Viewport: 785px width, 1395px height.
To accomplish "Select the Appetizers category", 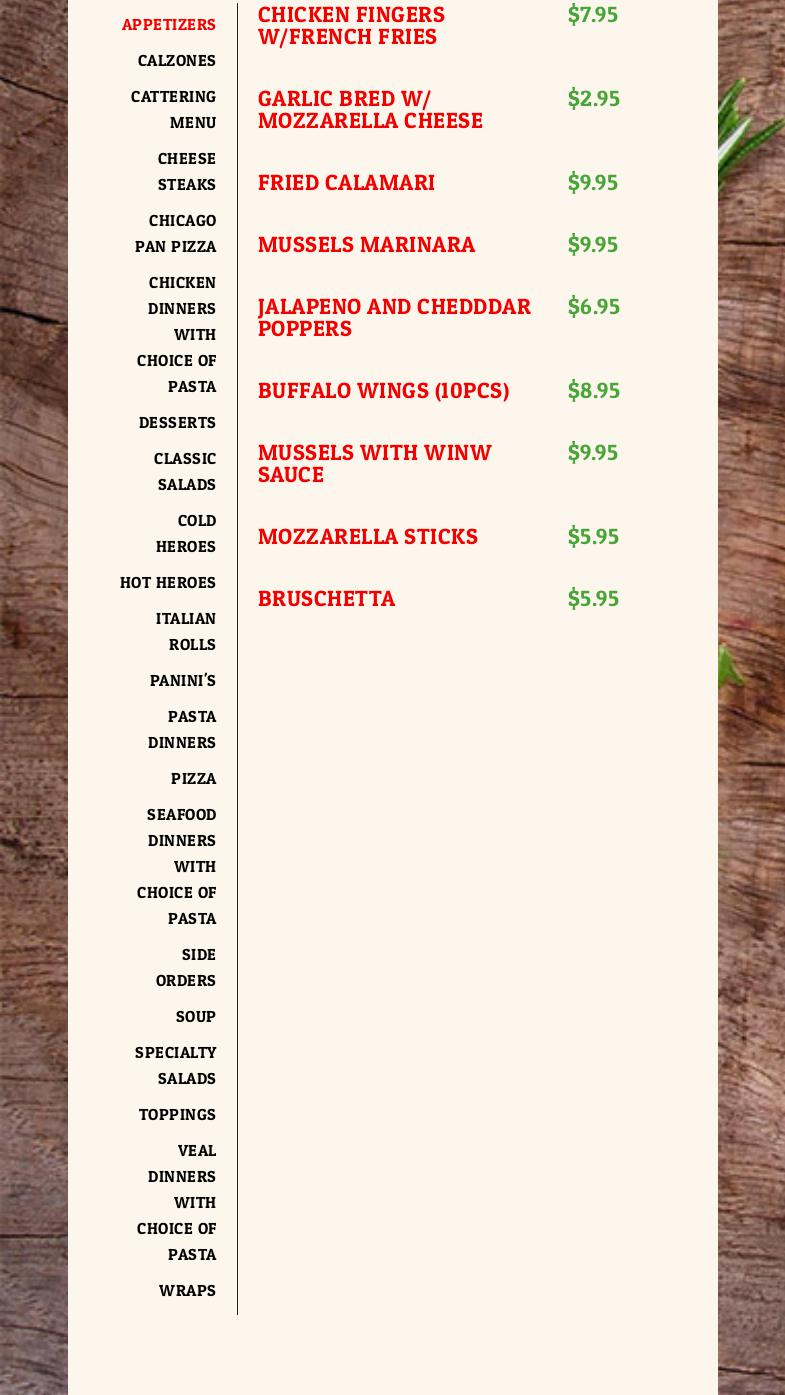I will pyautogui.click(x=169, y=24).
